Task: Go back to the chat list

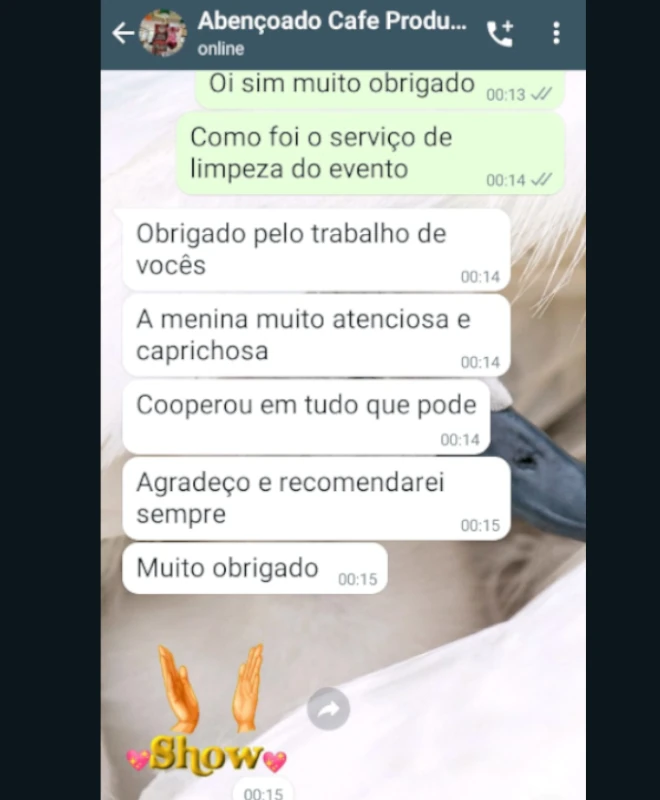Action: click(x=123, y=33)
